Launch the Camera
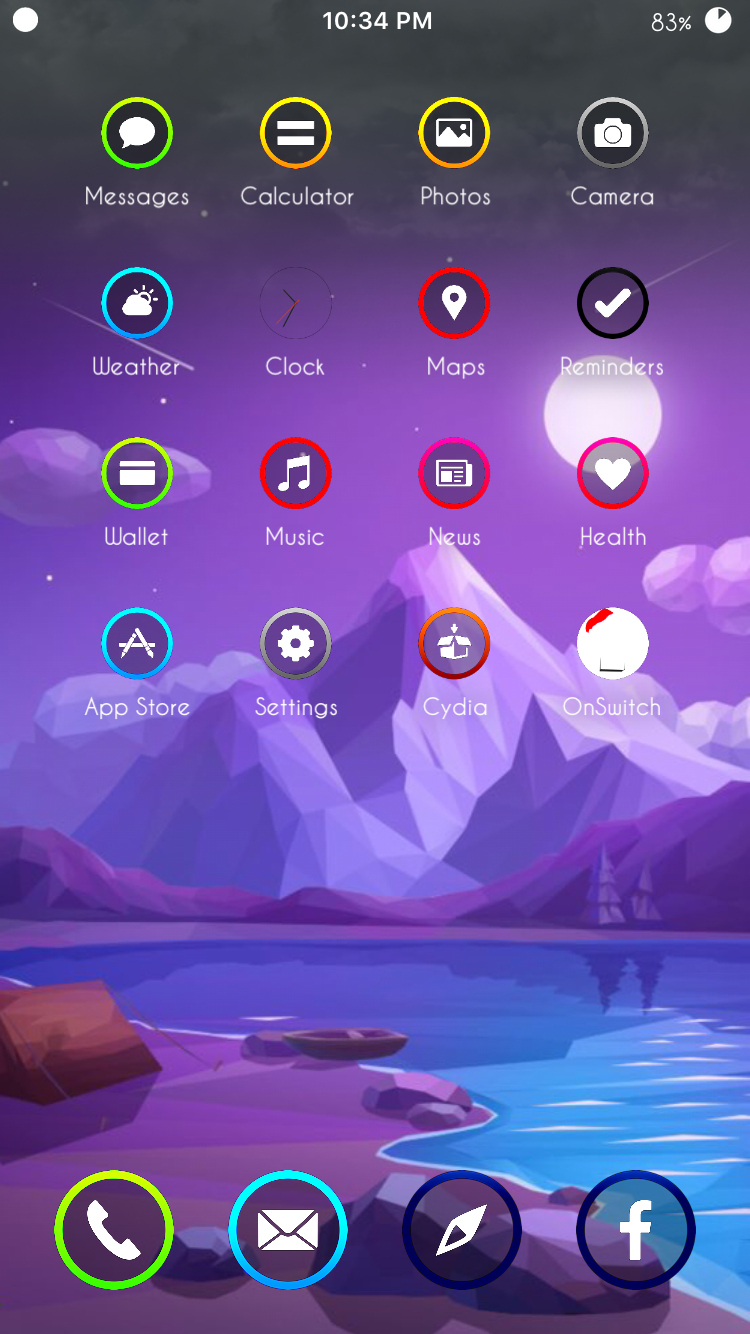Viewport: 750px width, 1334px height. coord(613,133)
